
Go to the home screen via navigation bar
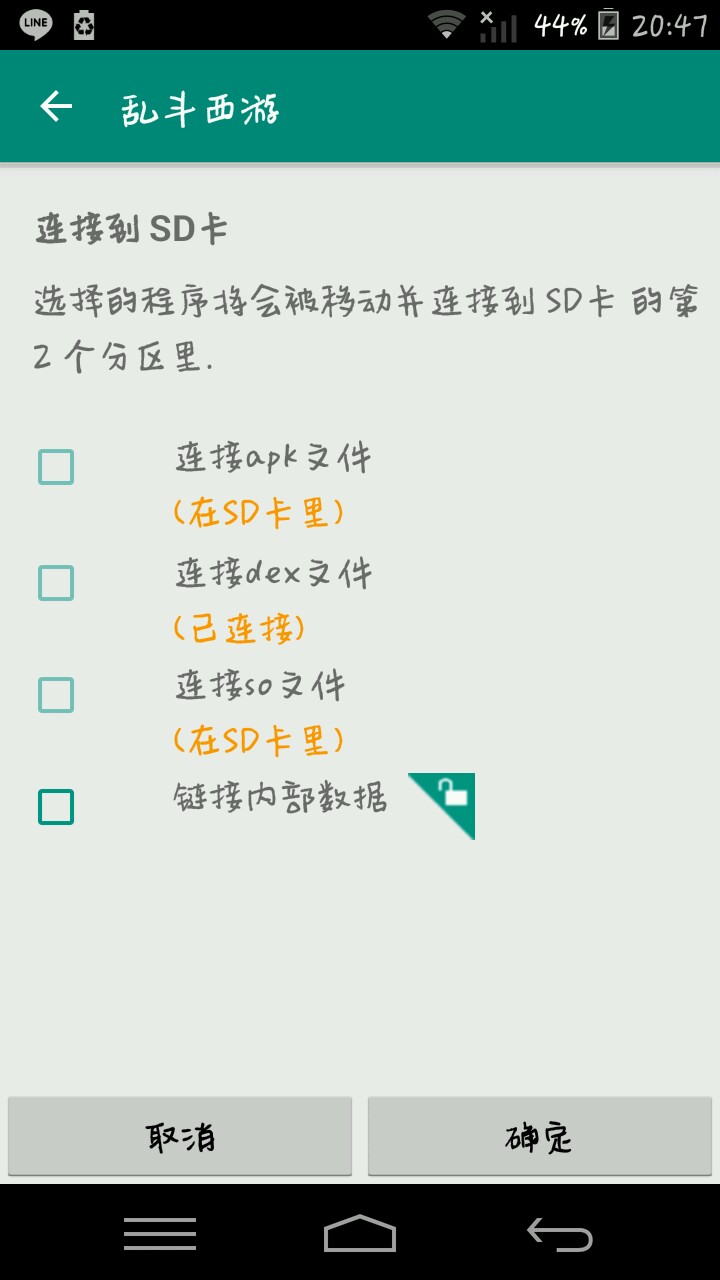click(x=360, y=1233)
